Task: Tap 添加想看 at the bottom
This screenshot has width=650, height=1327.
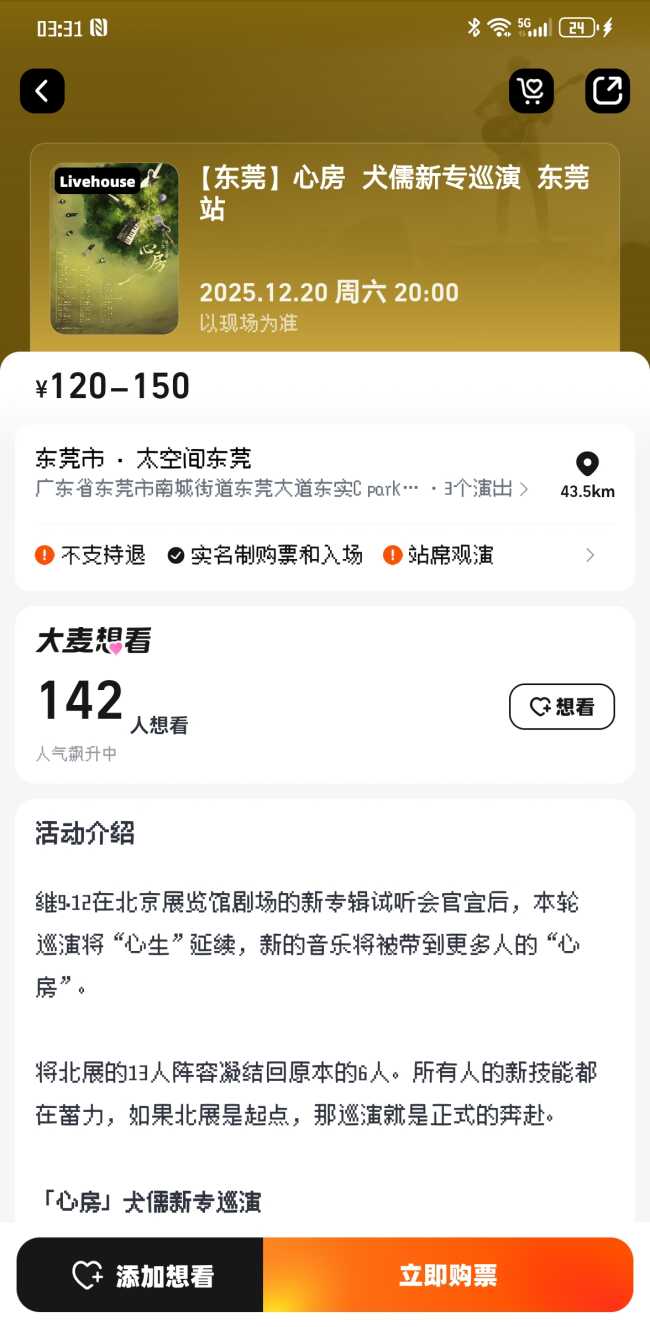Action: click(141, 1275)
